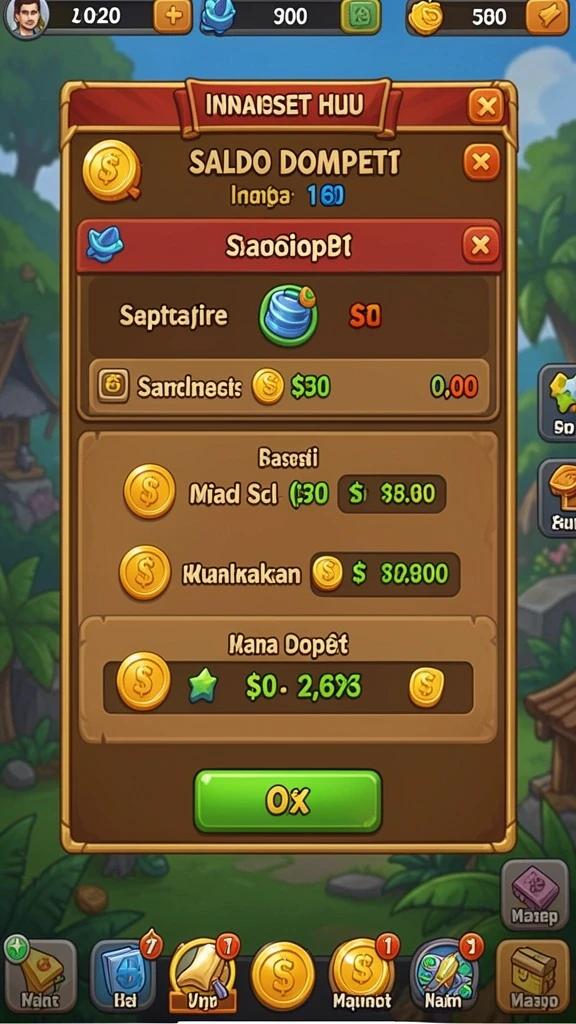Open the player avatar profile

27,18
